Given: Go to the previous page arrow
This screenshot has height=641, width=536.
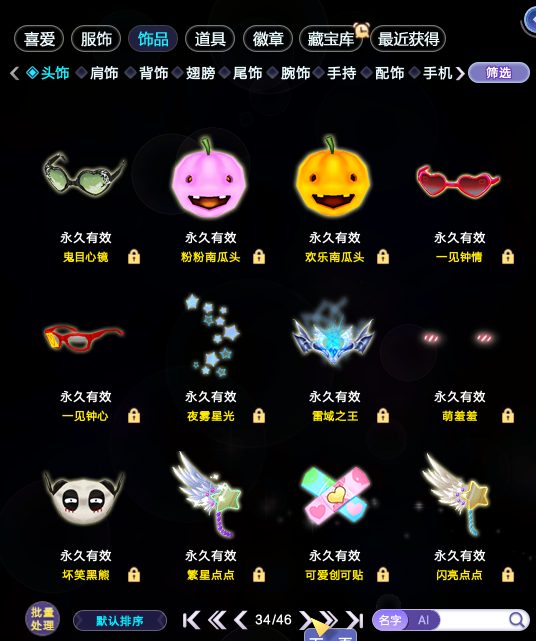Looking at the screenshot, I should [x=241, y=620].
